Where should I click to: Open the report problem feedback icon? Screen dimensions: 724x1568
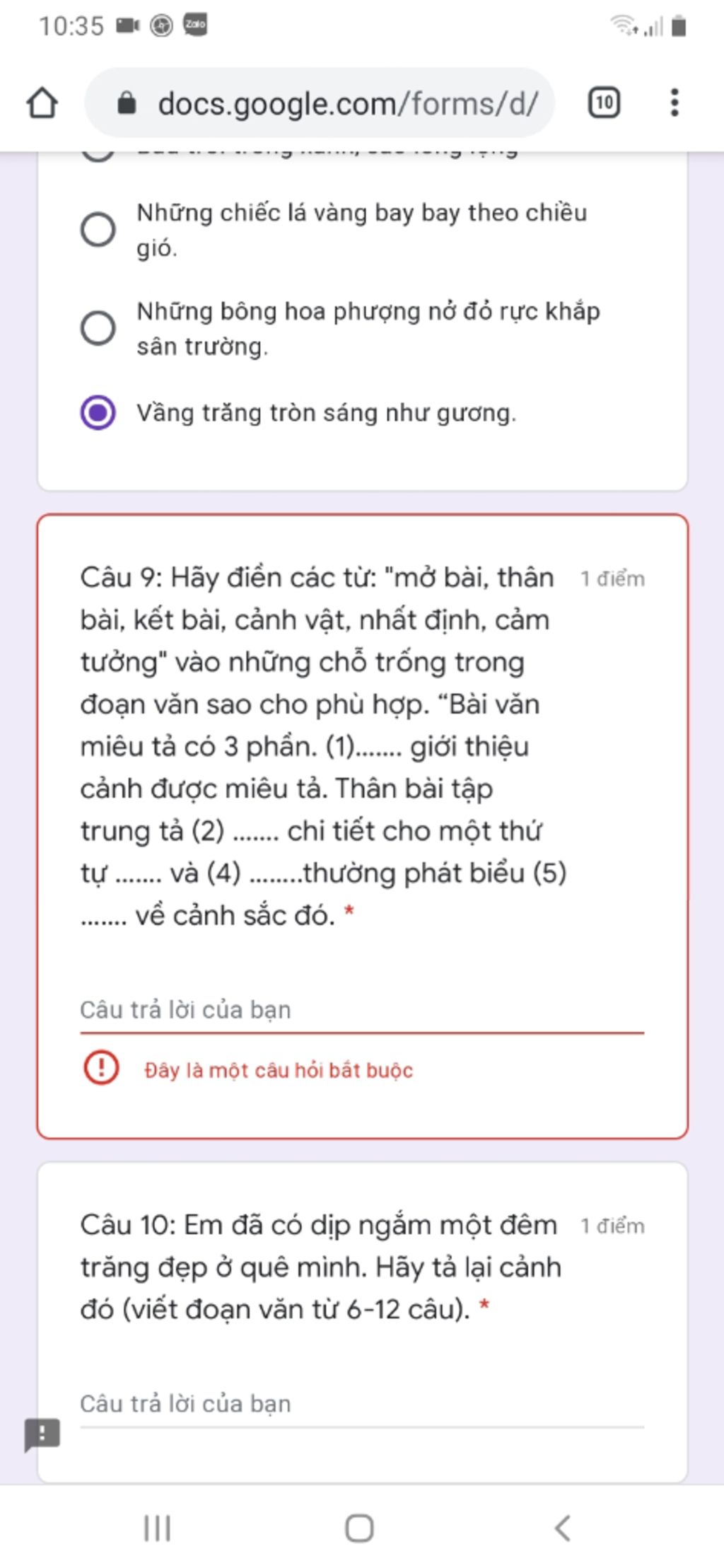pyautogui.click(x=42, y=1434)
